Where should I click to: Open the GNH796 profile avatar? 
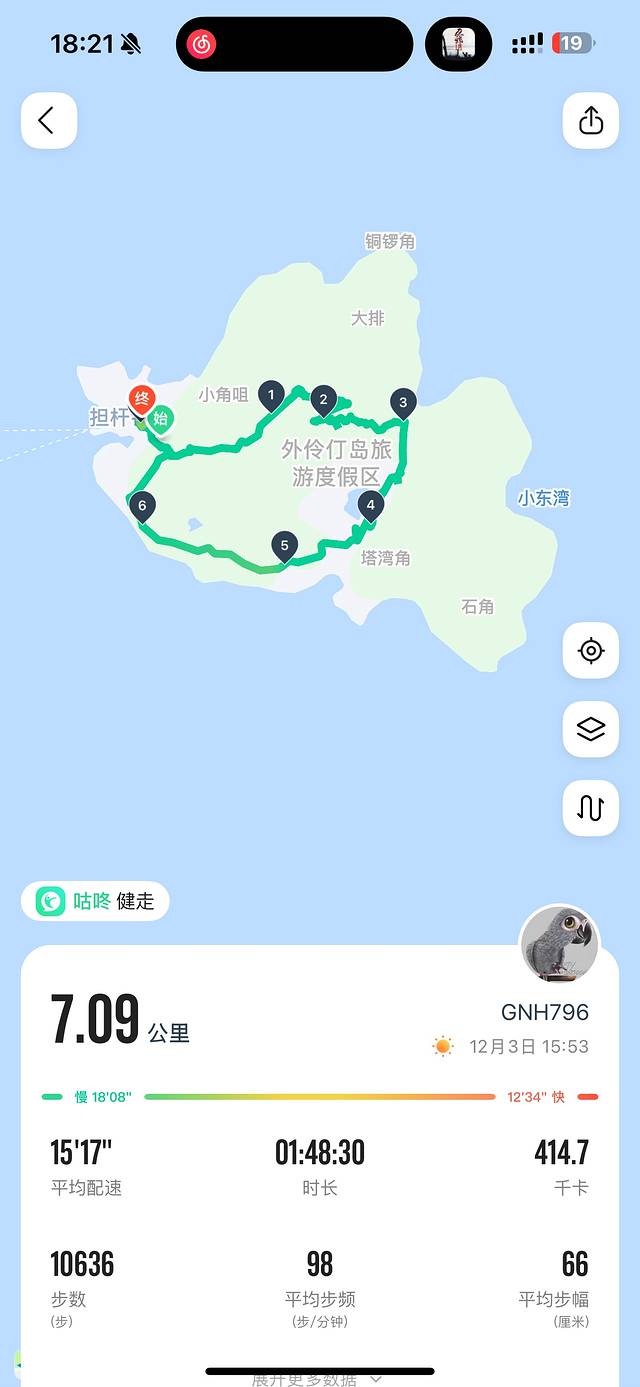[559, 945]
